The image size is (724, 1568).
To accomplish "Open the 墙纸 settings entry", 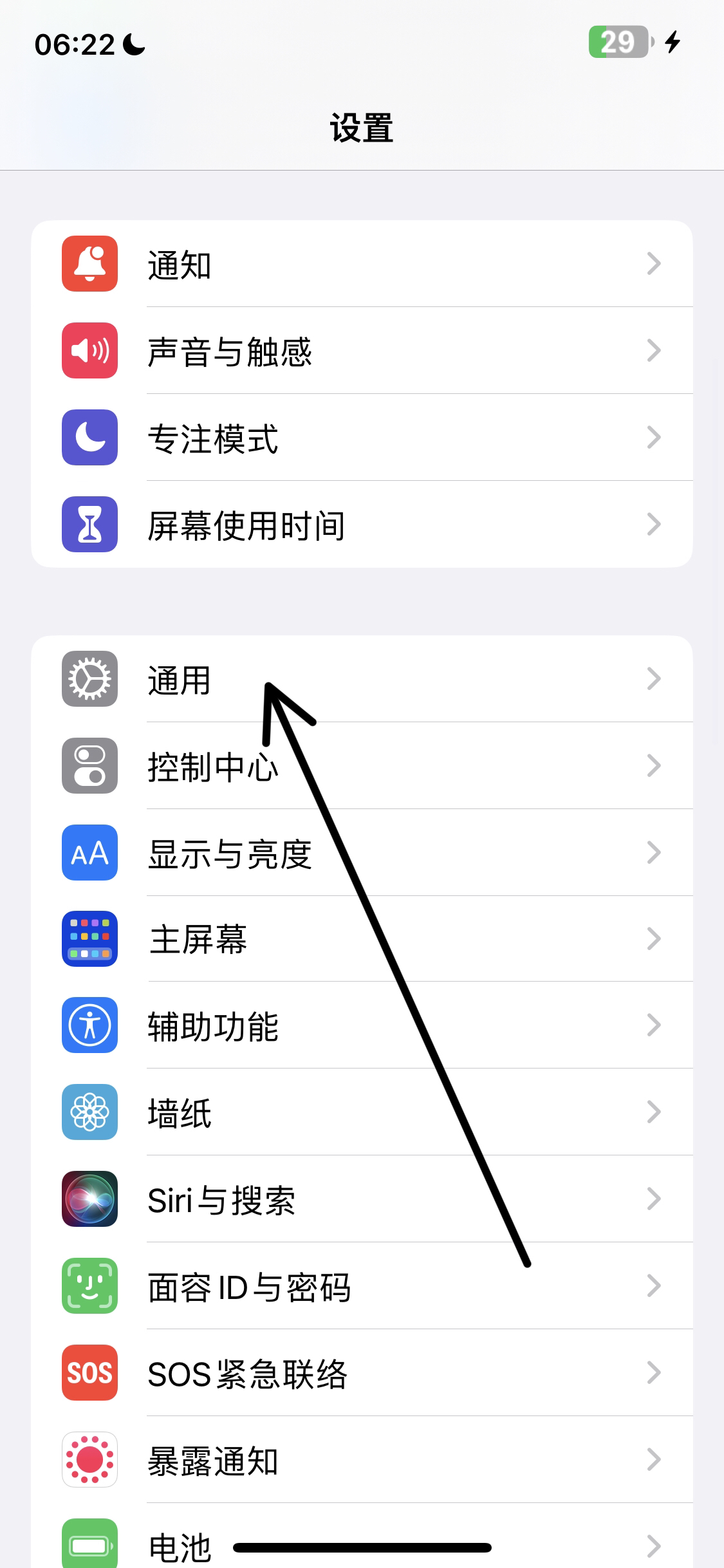I will tap(360, 1113).
